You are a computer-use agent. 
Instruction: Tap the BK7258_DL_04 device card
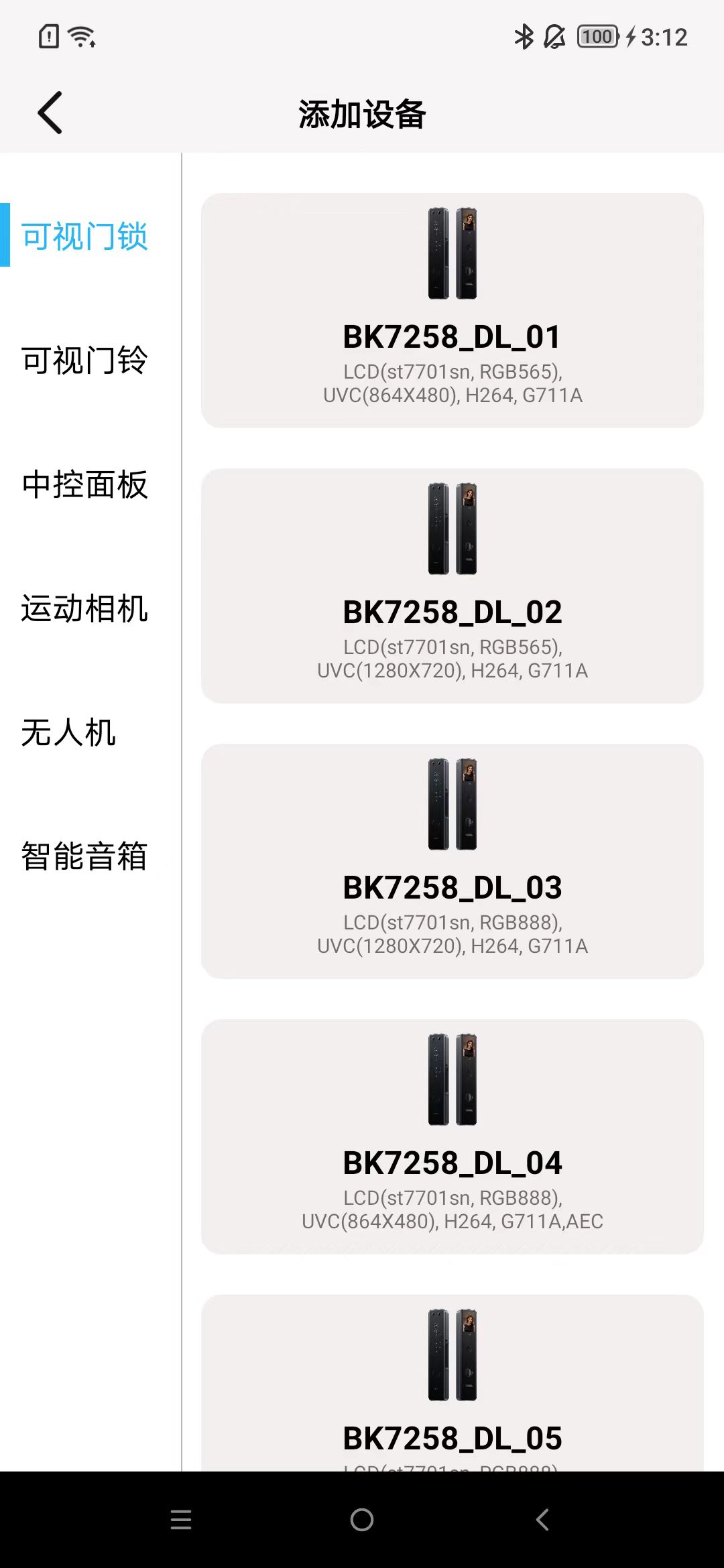(x=452, y=1136)
